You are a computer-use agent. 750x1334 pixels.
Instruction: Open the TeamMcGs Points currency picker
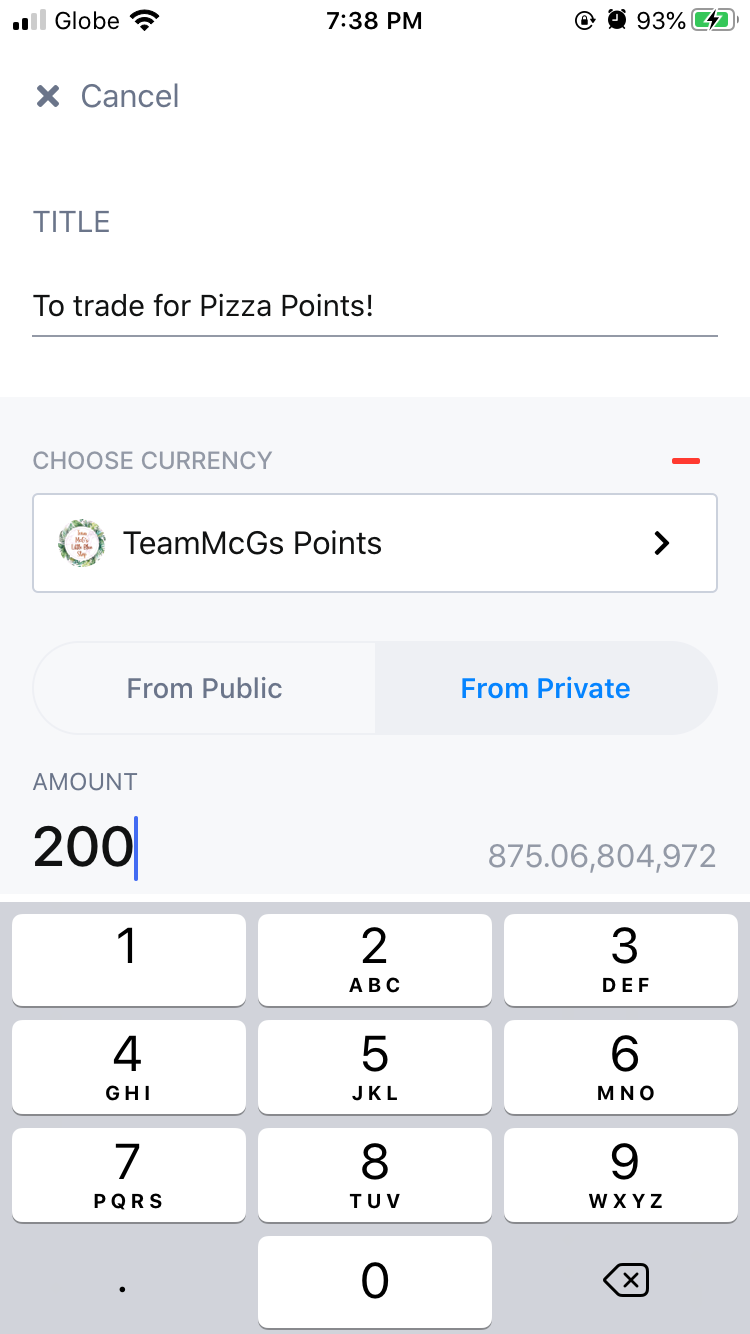pyautogui.click(x=375, y=543)
